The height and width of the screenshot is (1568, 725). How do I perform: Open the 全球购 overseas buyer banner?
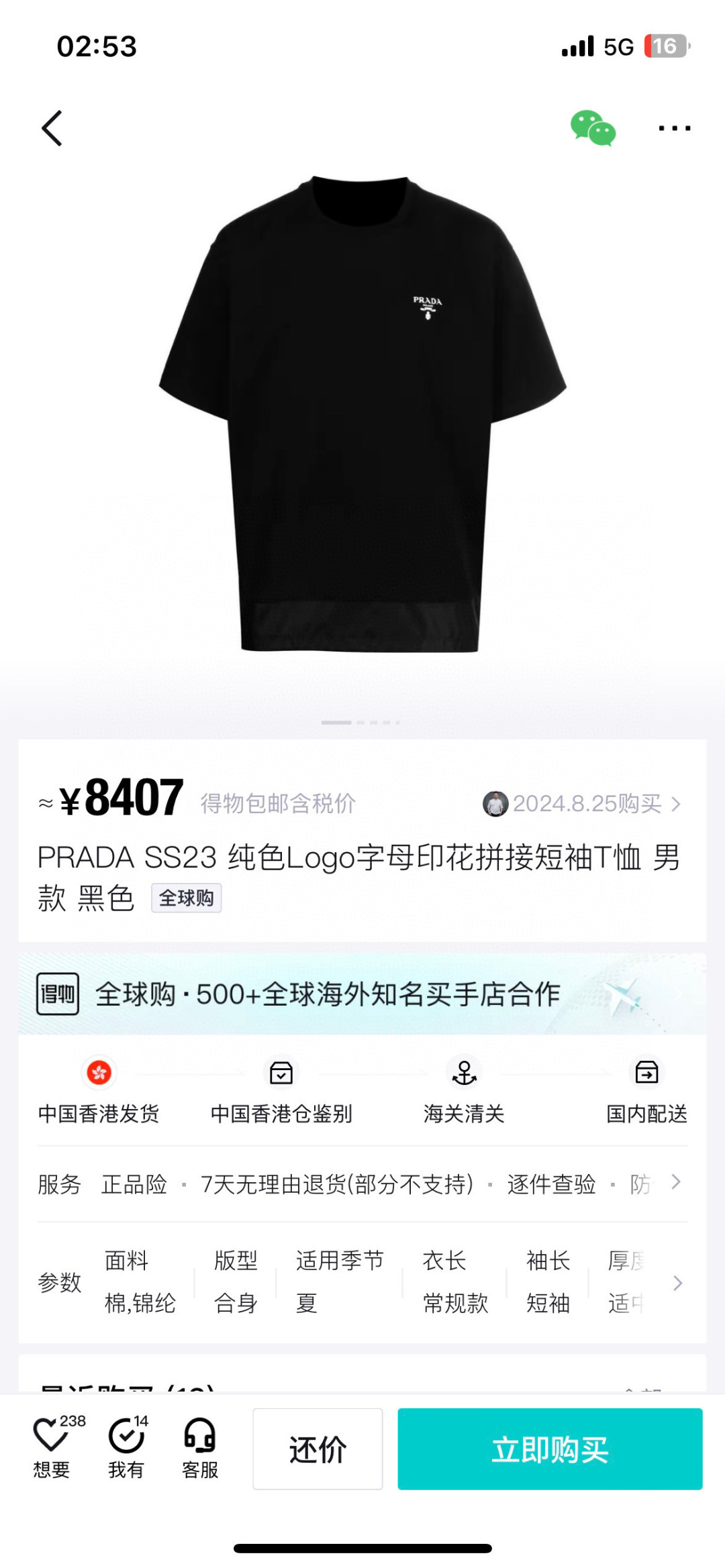click(x=362, y=994)
